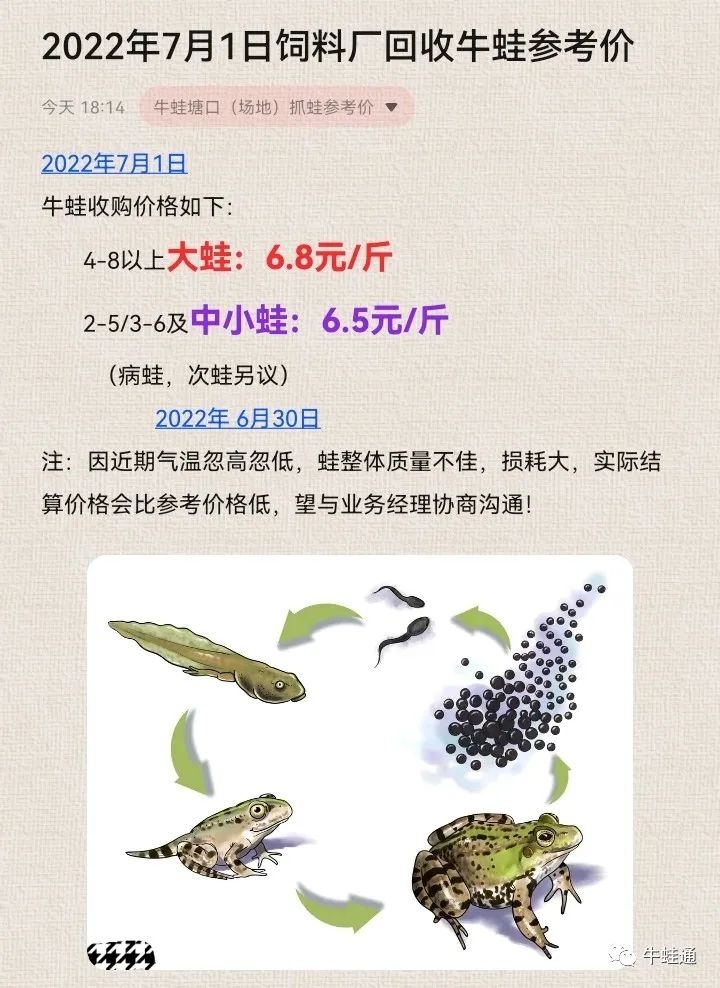Tap the underlined date 2022年7月1日
This screenshot has height=988, width=720.
click(x=114, y=164)
